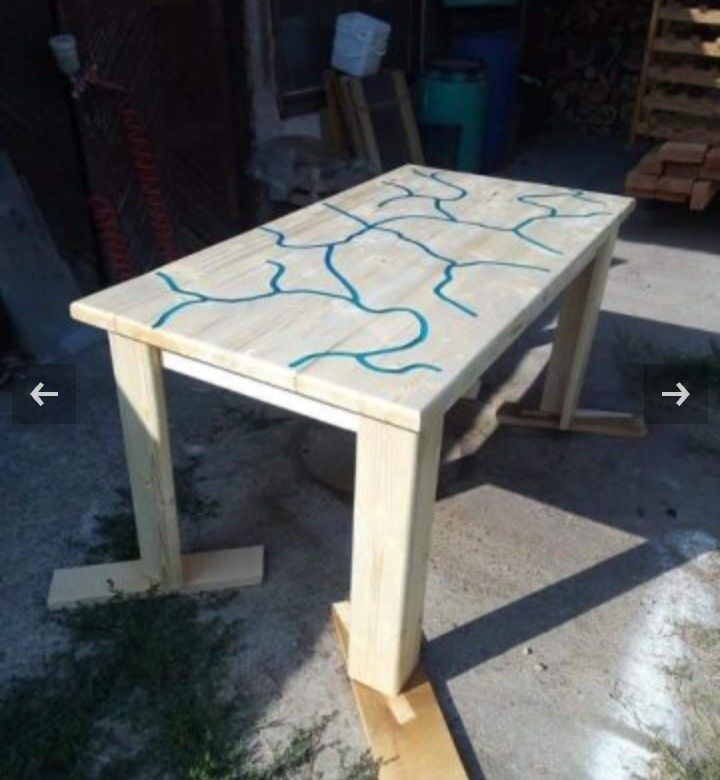The image size is (720, 780).
Task: Show the next photo with right arrow
Action: [676, 394]
